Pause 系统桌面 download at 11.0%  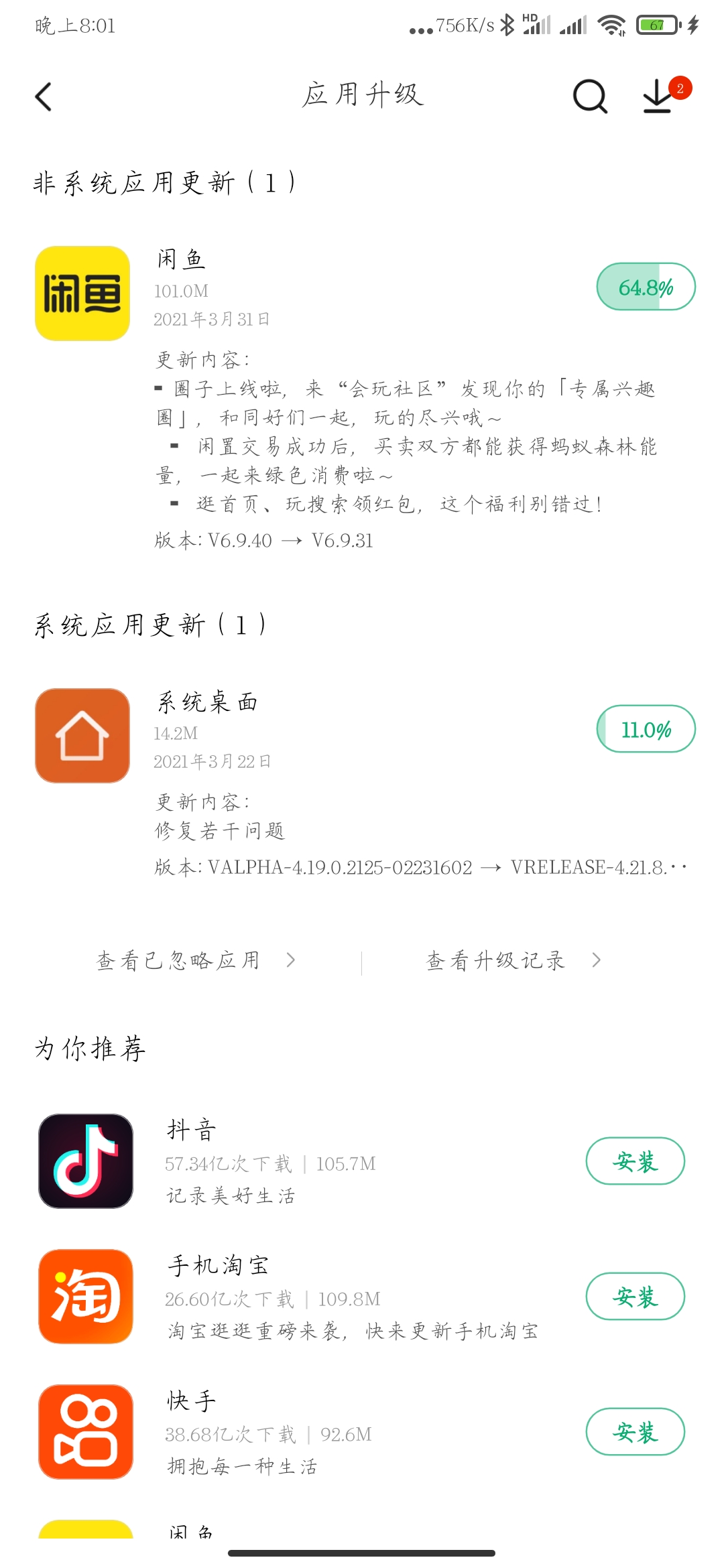(x=646, y=729)
